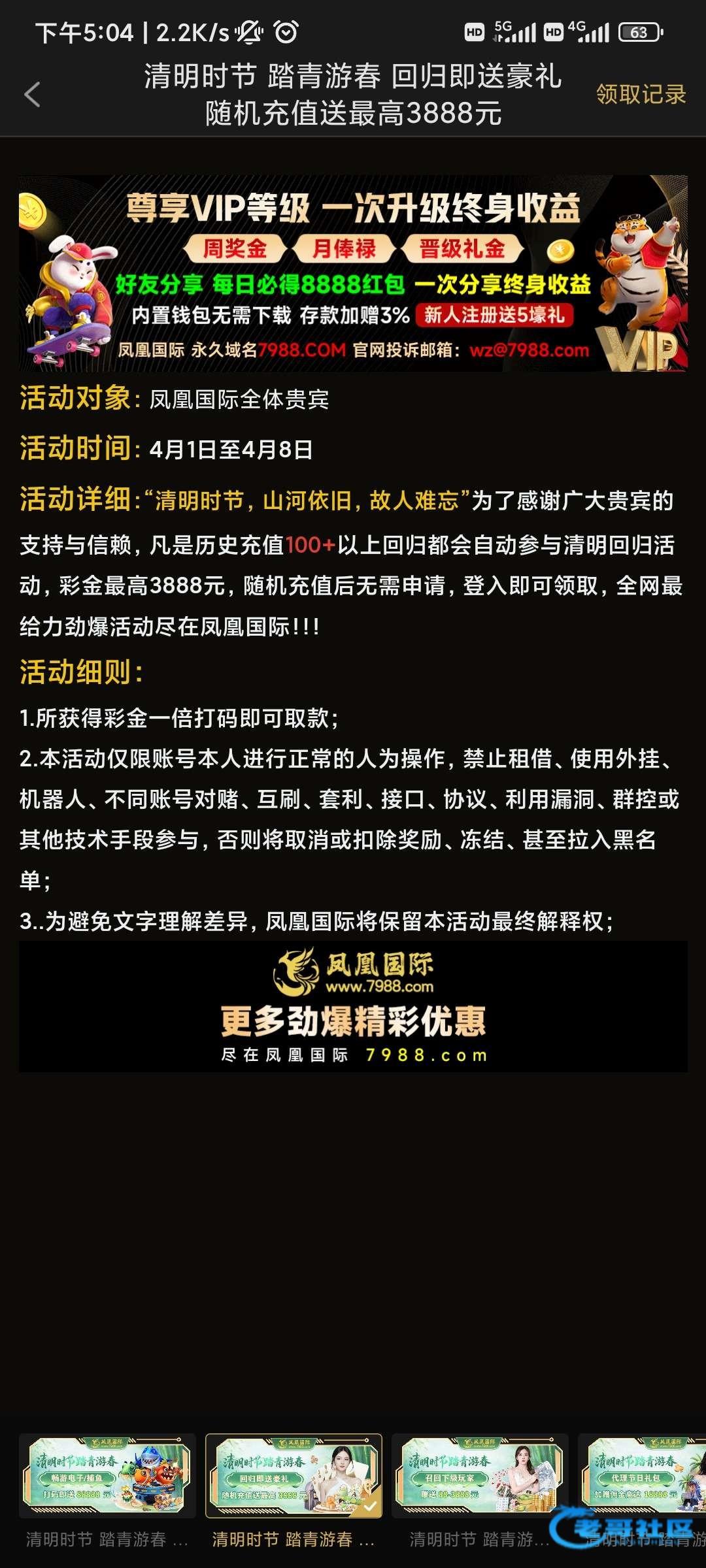This screenshot has width=706, height=1568.
Task: Go back using the top-left arrow
Action: (x=32, y=95)
